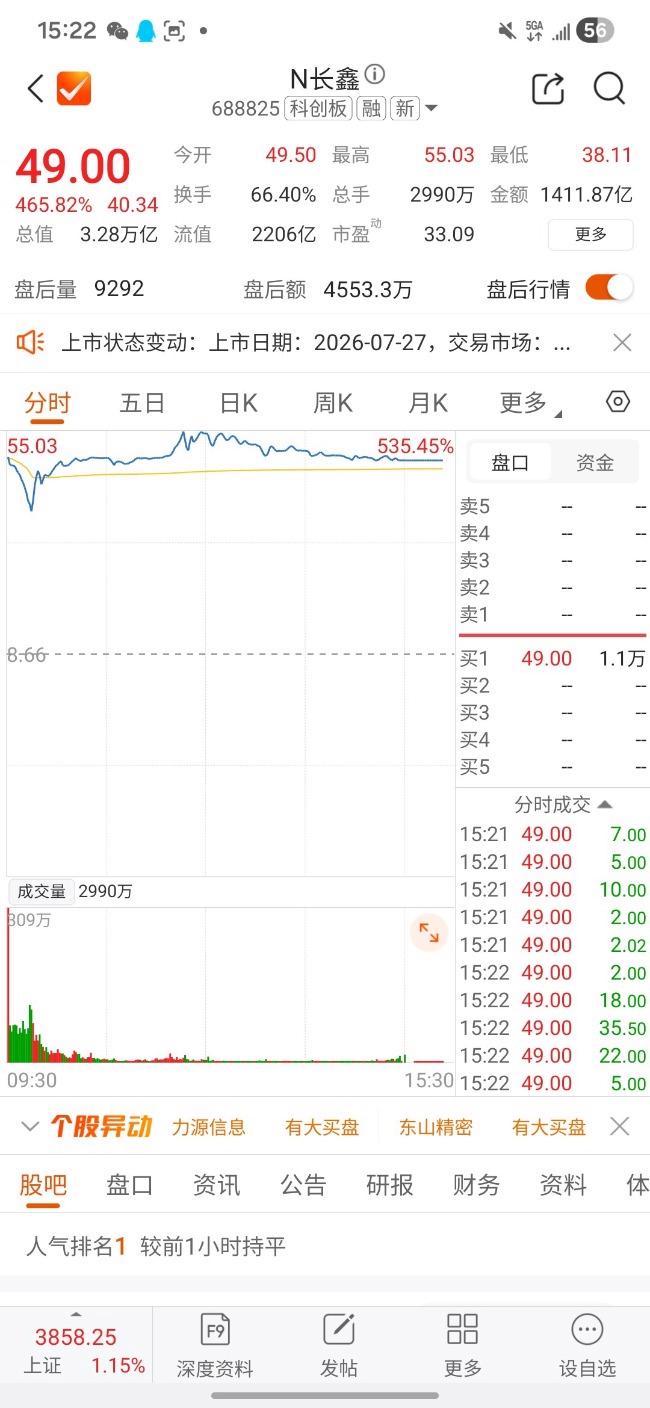Screen dimensions: 650x1408
Task: Open chart settings hexagon icon
Action: click(618, 402)
